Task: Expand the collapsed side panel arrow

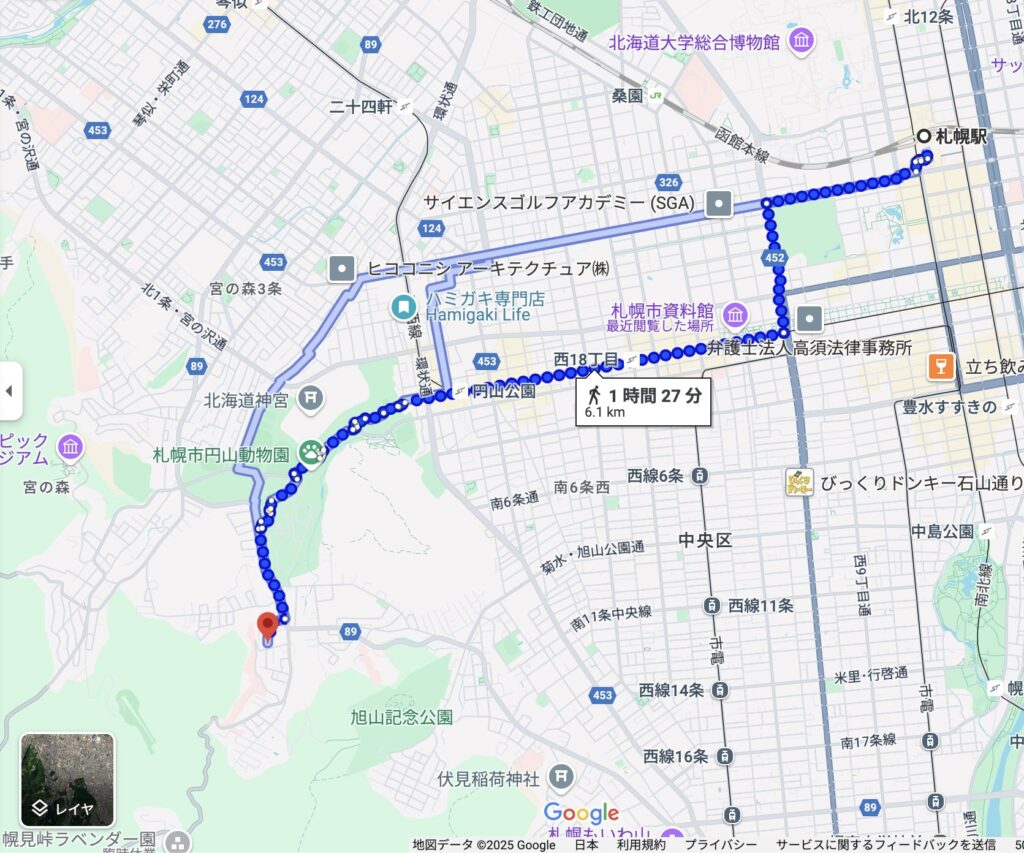Action: [x=10, y=391]
